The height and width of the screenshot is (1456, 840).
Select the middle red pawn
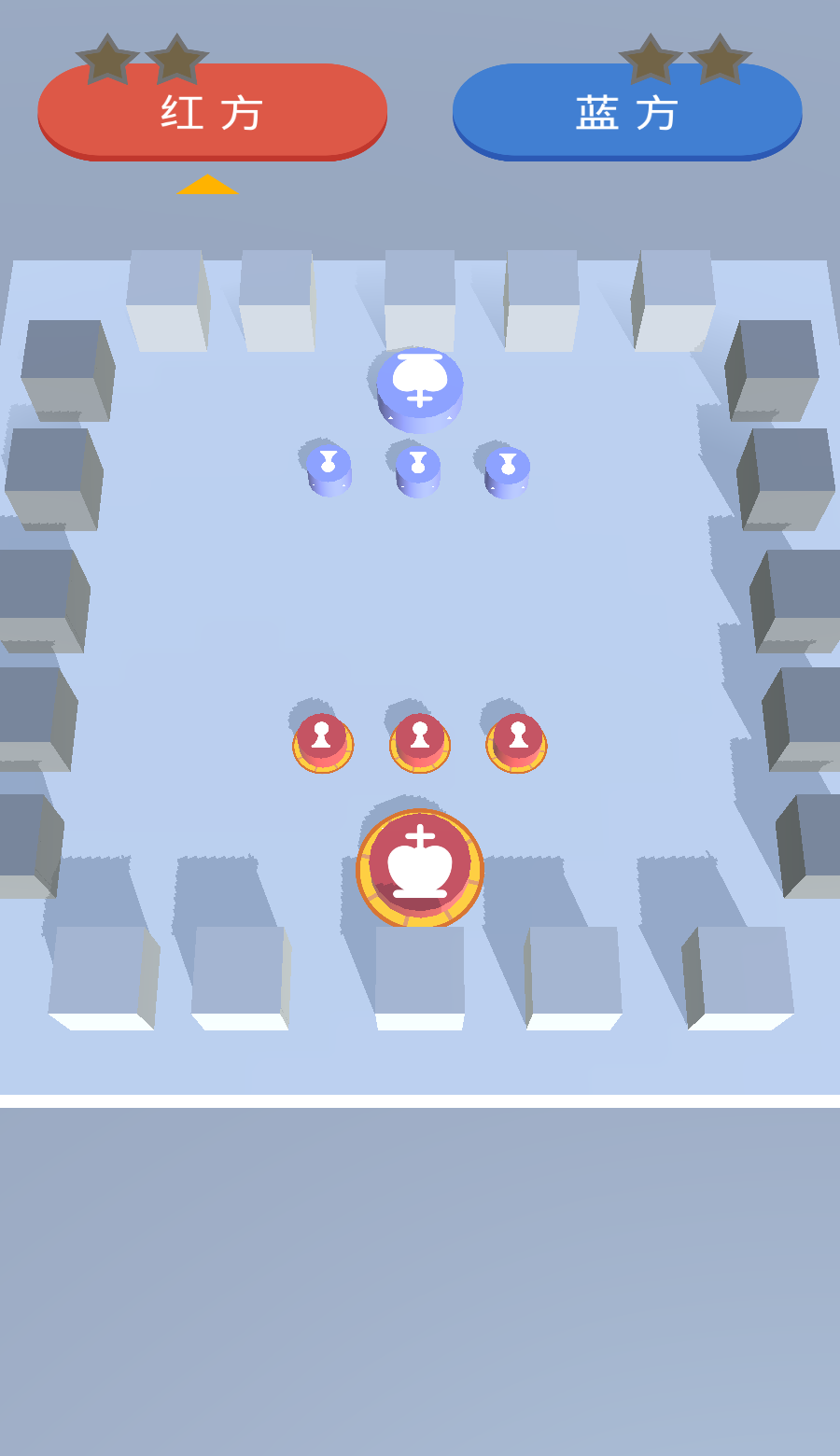coord(420,742)
